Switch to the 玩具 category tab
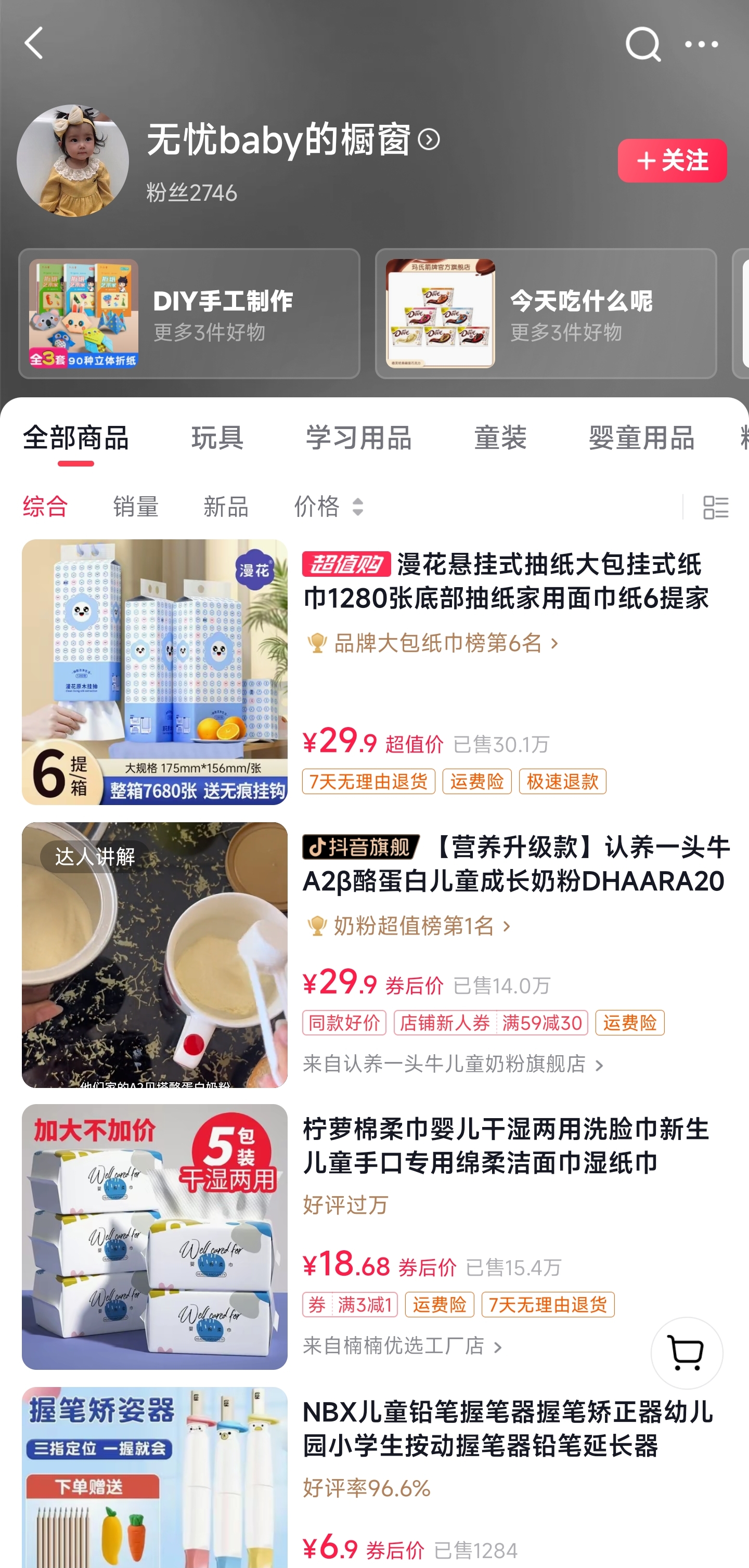Image resolution: width=749 pixels, height=1568 pixels. pos(217,438)
